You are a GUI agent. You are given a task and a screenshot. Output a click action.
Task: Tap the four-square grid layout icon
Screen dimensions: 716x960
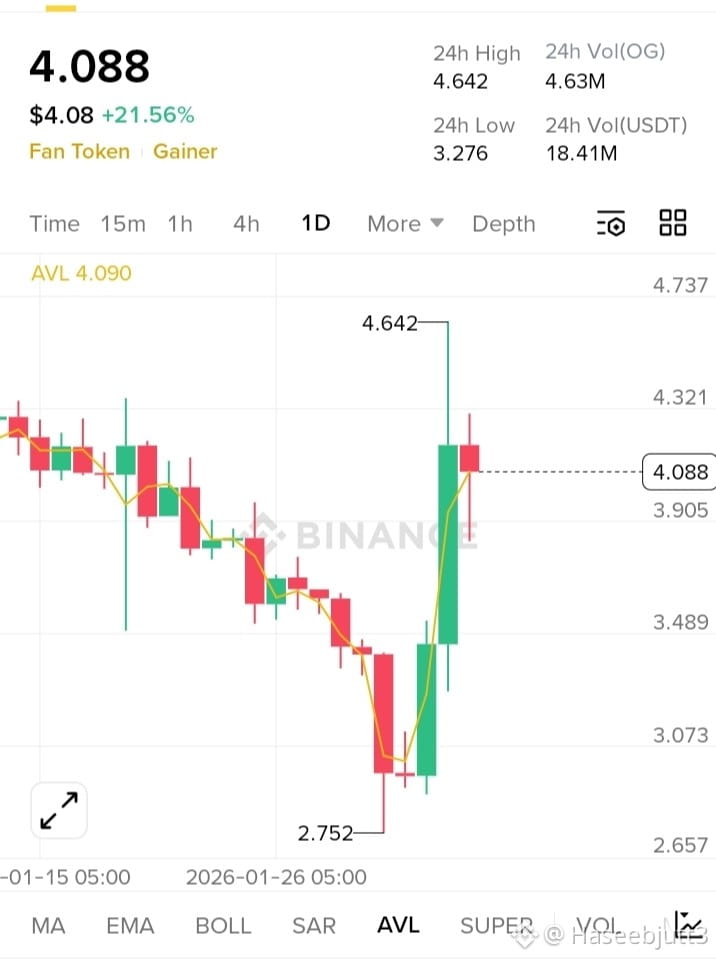pyautogui.click(x=673, y=223)
